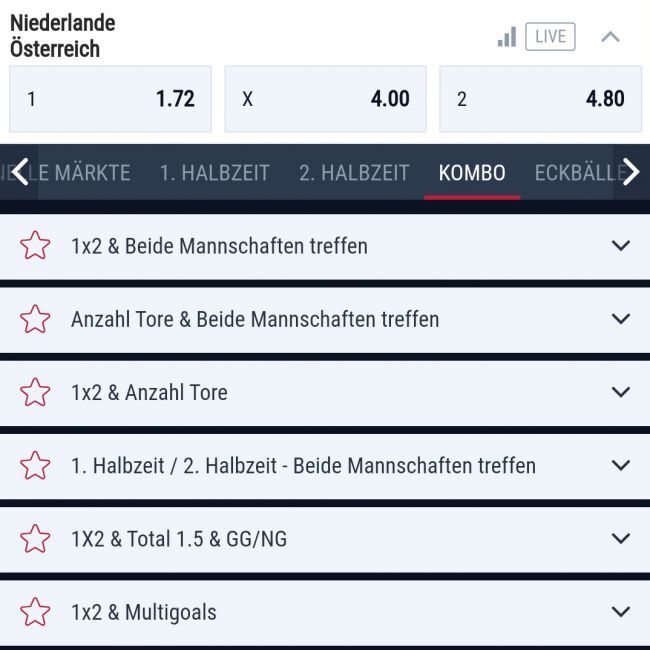Expand 1X2 & Total 1.5 & GG/NG
This screenshot has width=650, height=650.
coord(621,538)
